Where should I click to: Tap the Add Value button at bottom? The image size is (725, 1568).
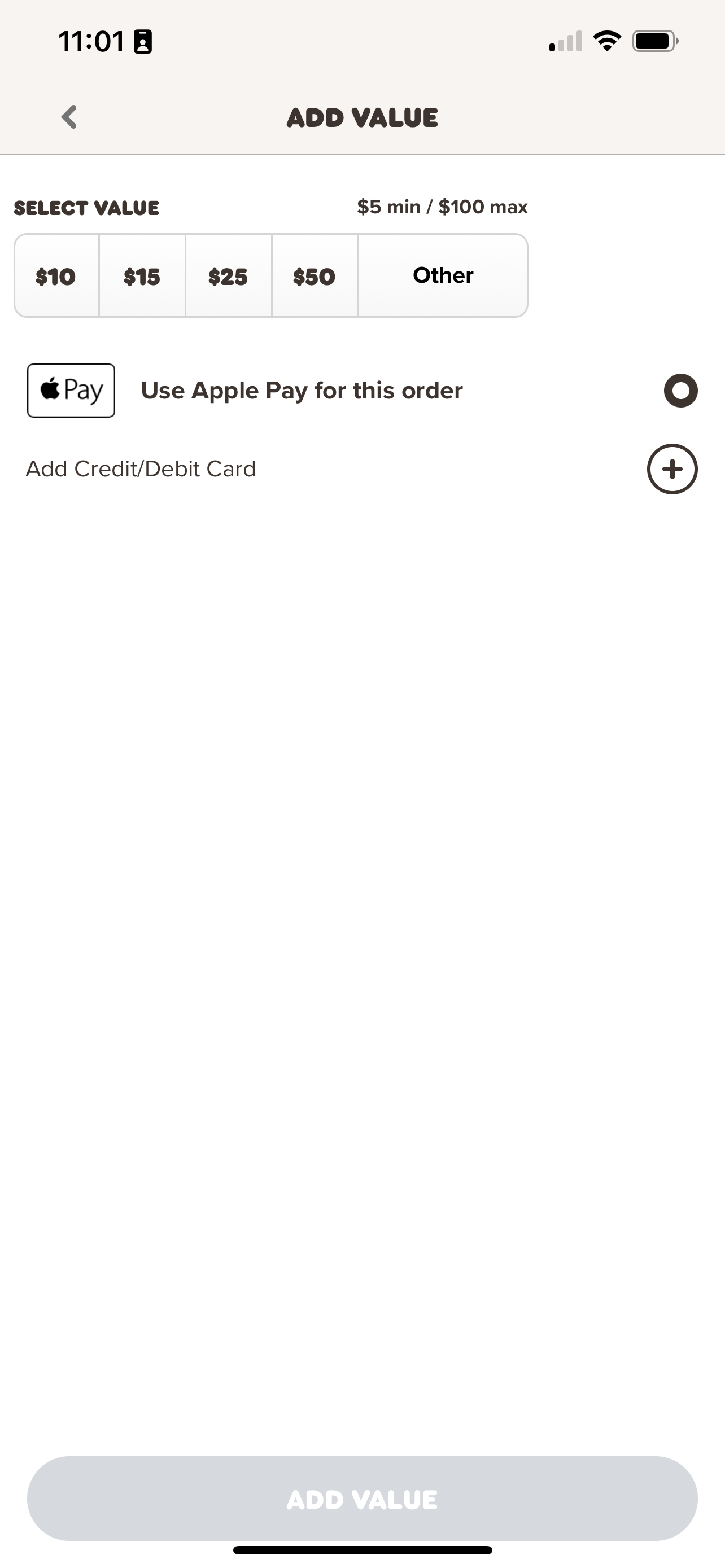pos(362,1499)
